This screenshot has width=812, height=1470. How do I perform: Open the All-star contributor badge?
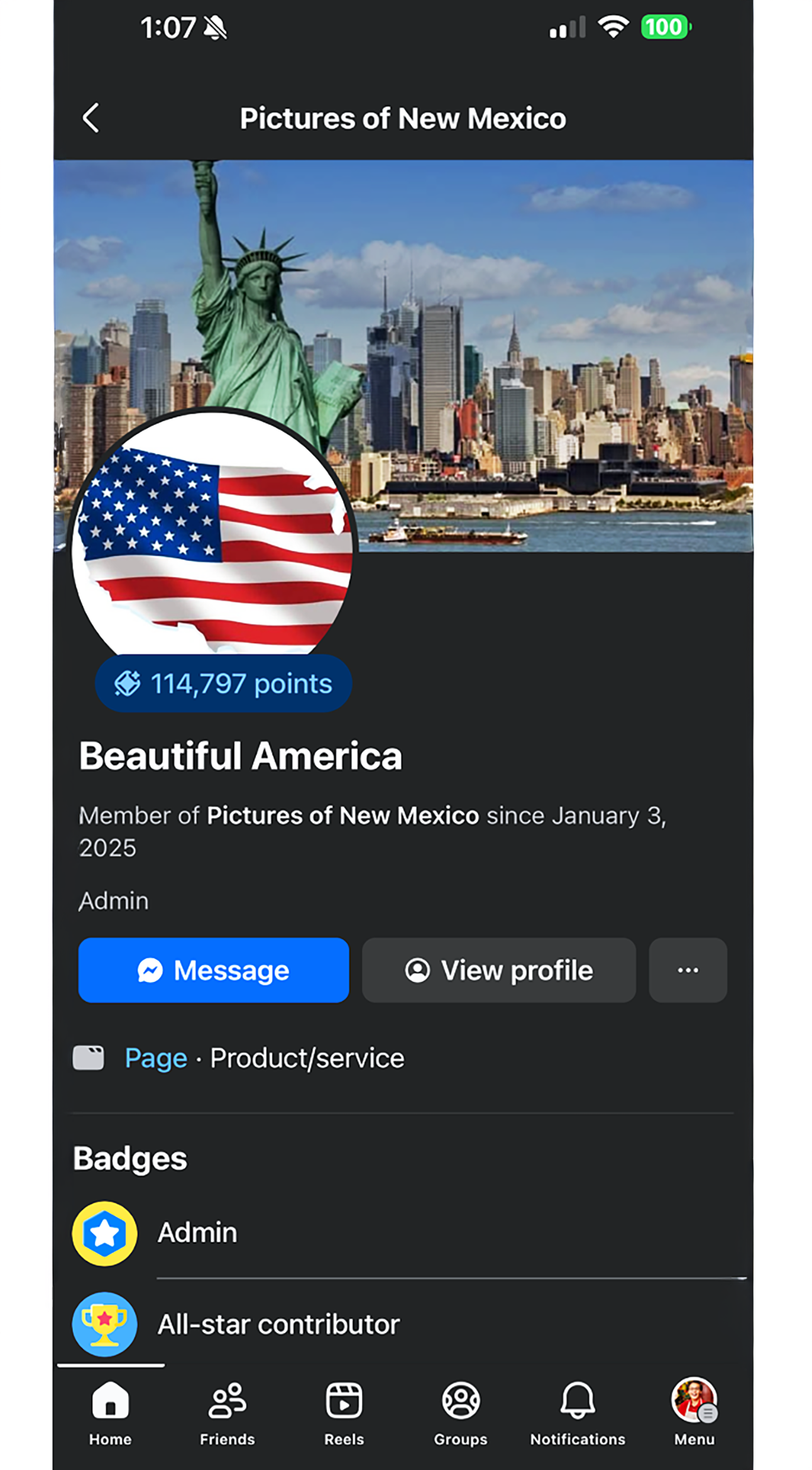278,1325
